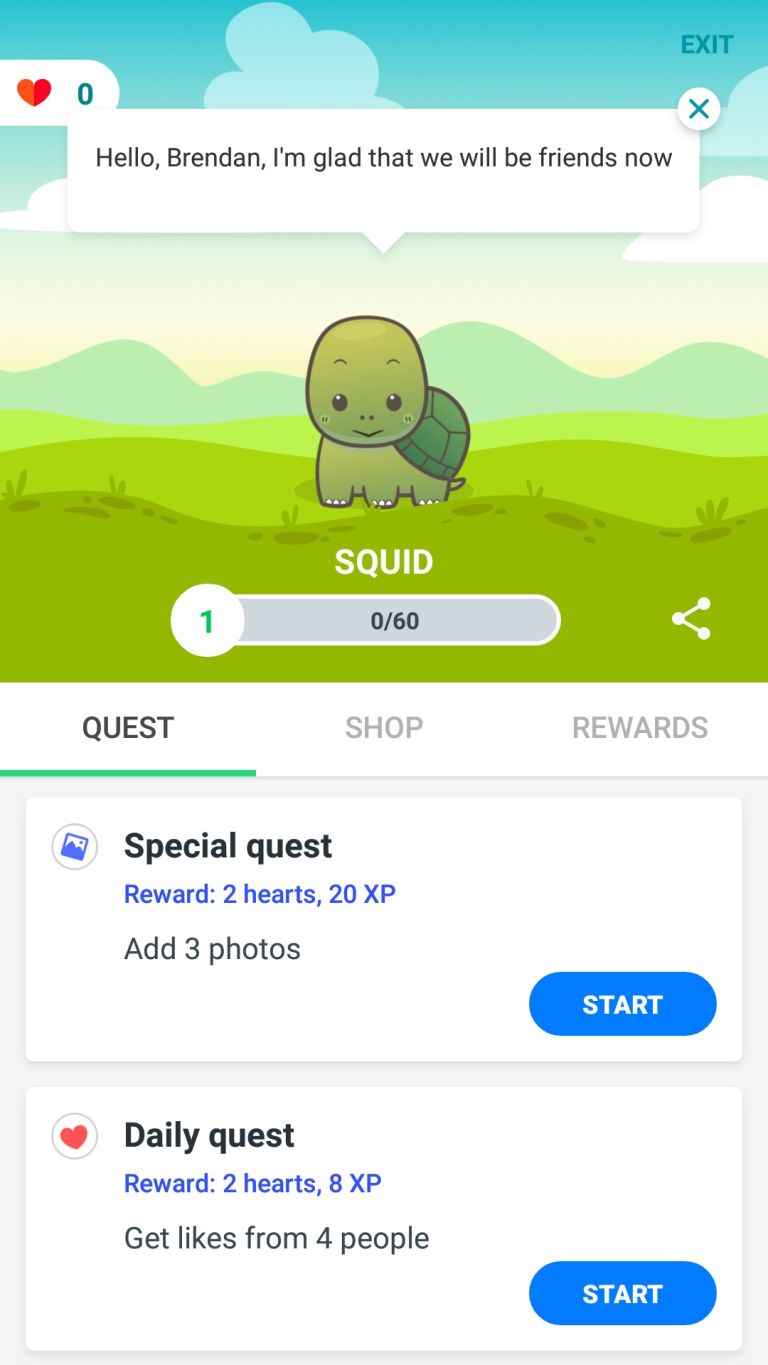Click the Special quest reward link
The image size is (768, 1365).
(259, 893)
